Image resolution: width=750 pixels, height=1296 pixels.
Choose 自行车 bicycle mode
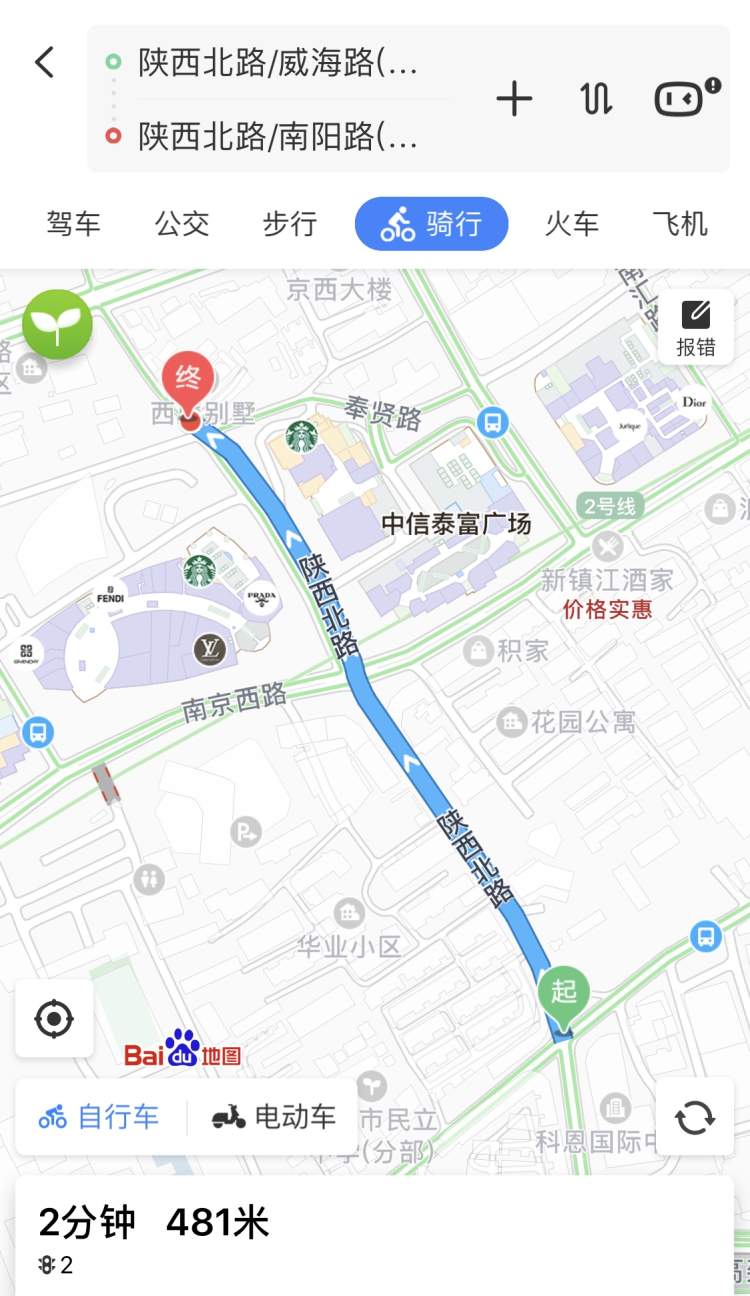pos(100,1117)
